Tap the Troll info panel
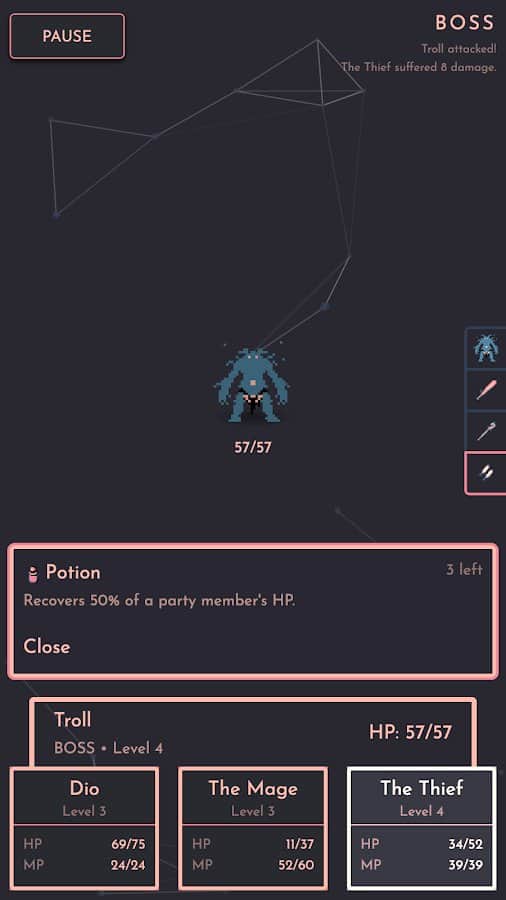Viewport: 506px width, 900px height. (x=253, y=732)
